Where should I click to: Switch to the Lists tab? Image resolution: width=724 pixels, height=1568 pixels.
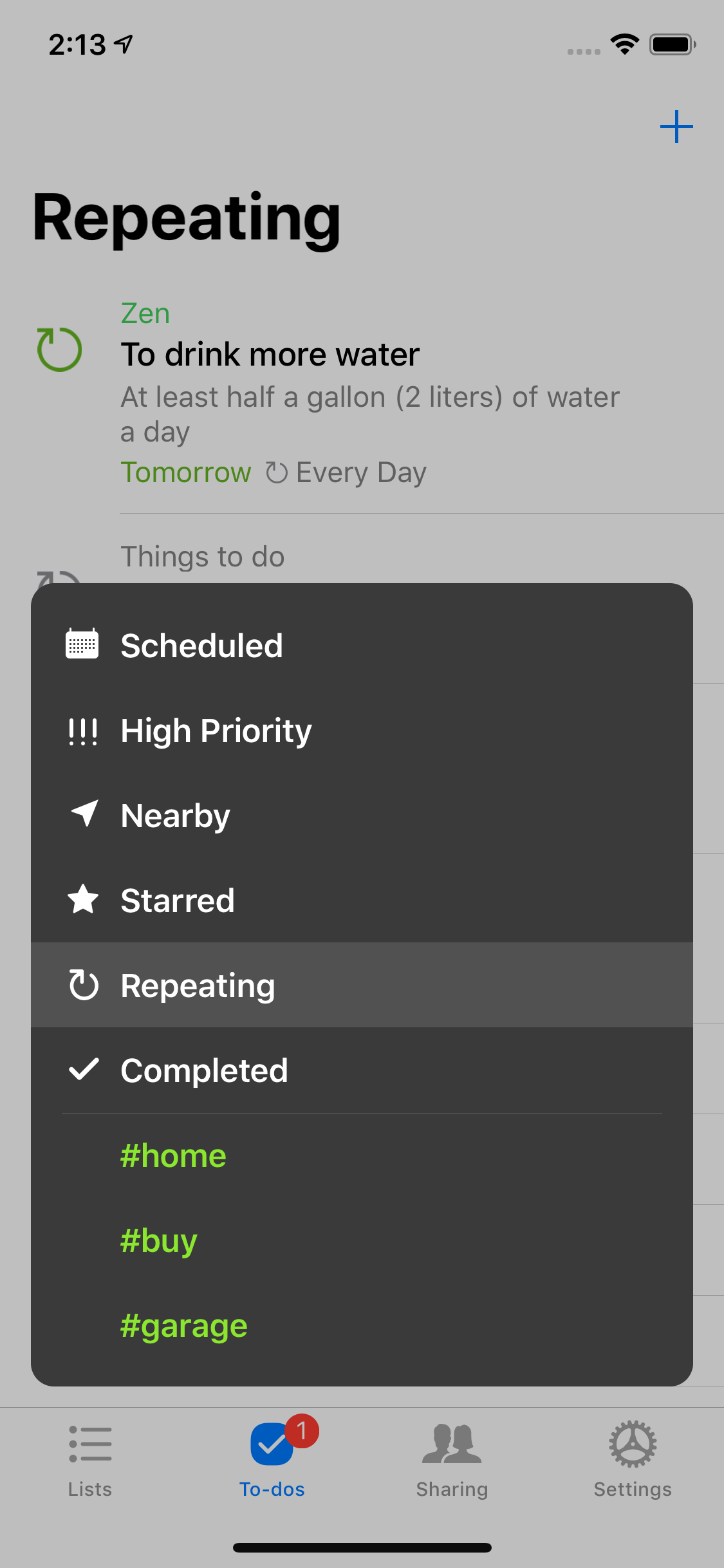pos(90,1459)
